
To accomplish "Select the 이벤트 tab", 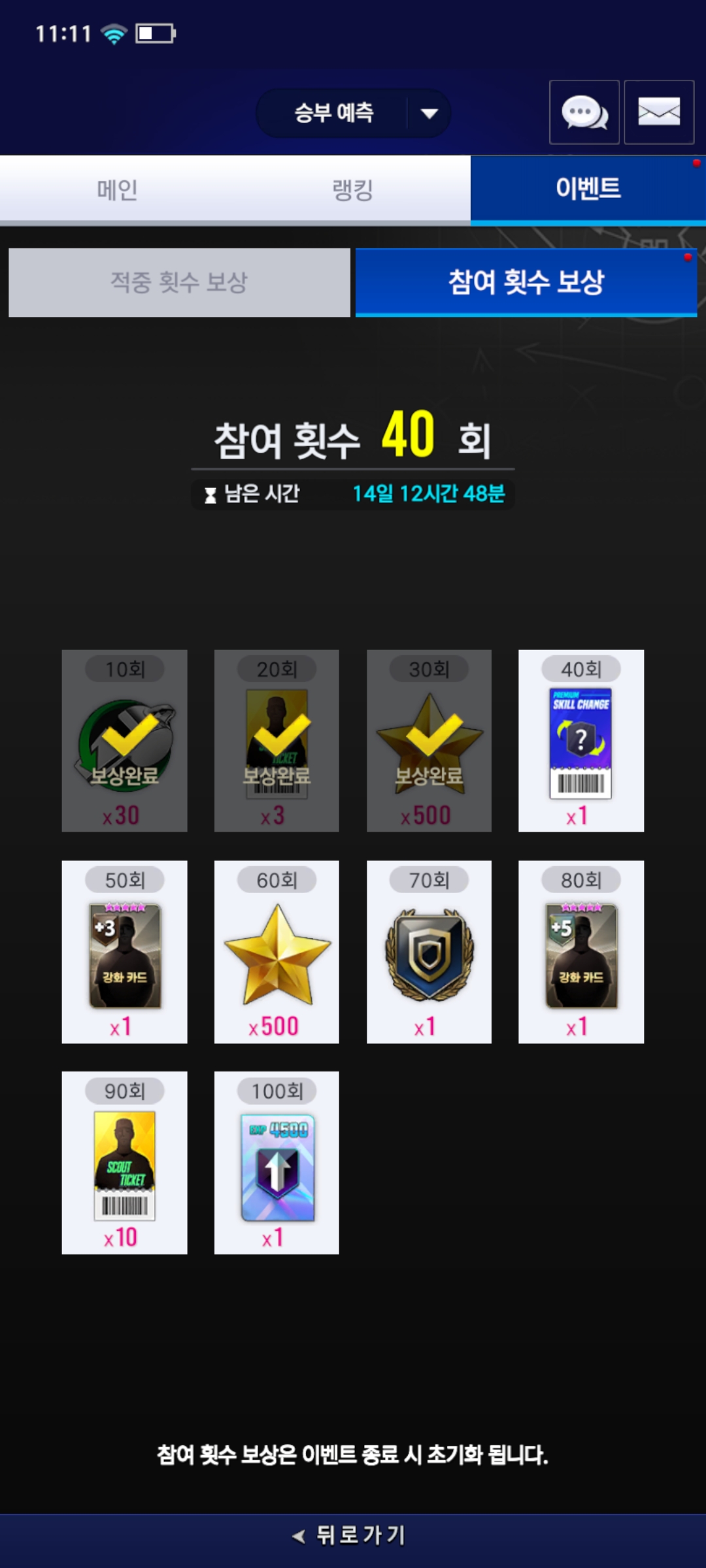I will click(588, 189).
